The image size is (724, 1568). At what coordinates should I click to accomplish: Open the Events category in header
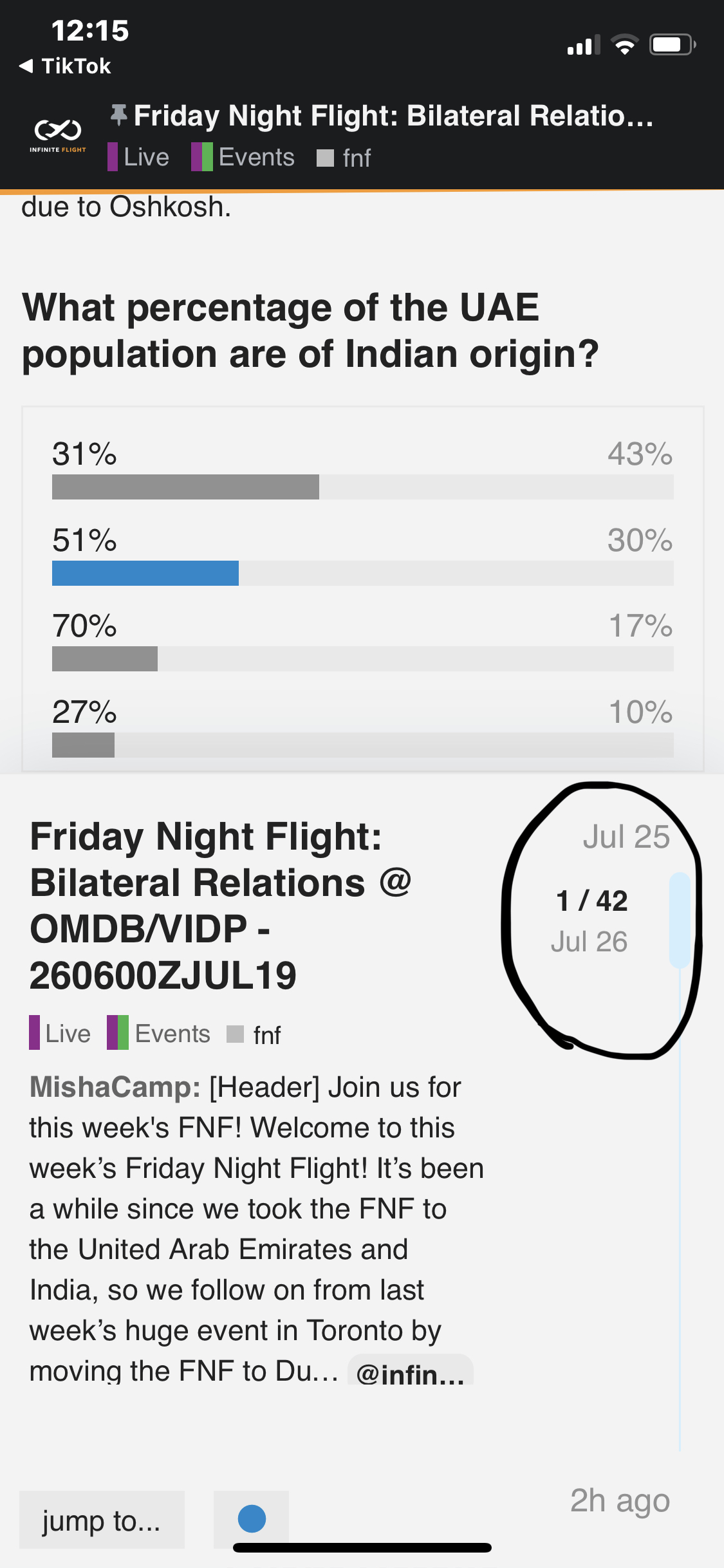(245, 157)
